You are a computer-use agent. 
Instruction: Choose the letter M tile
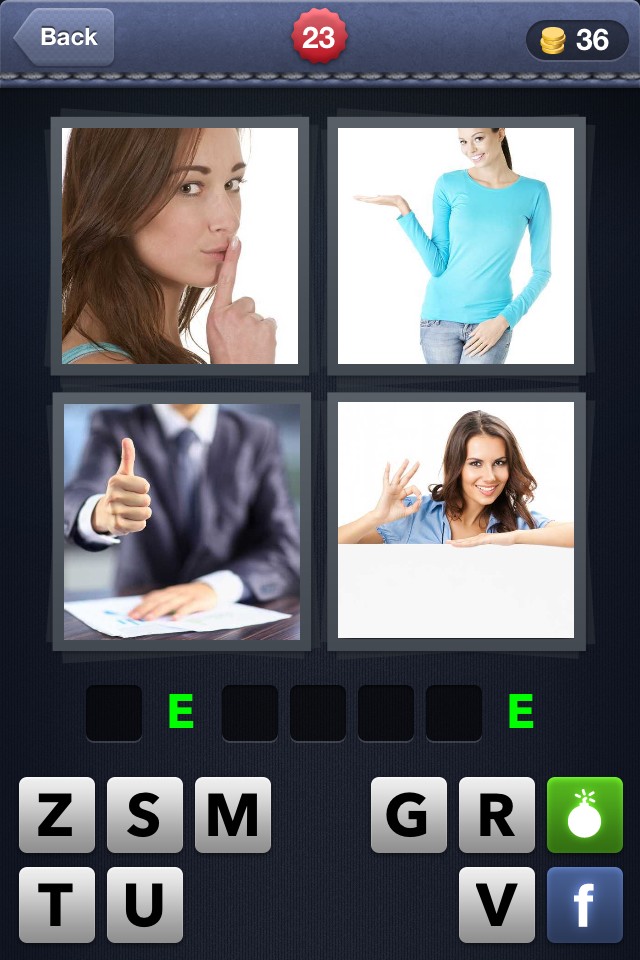(233, 815)
